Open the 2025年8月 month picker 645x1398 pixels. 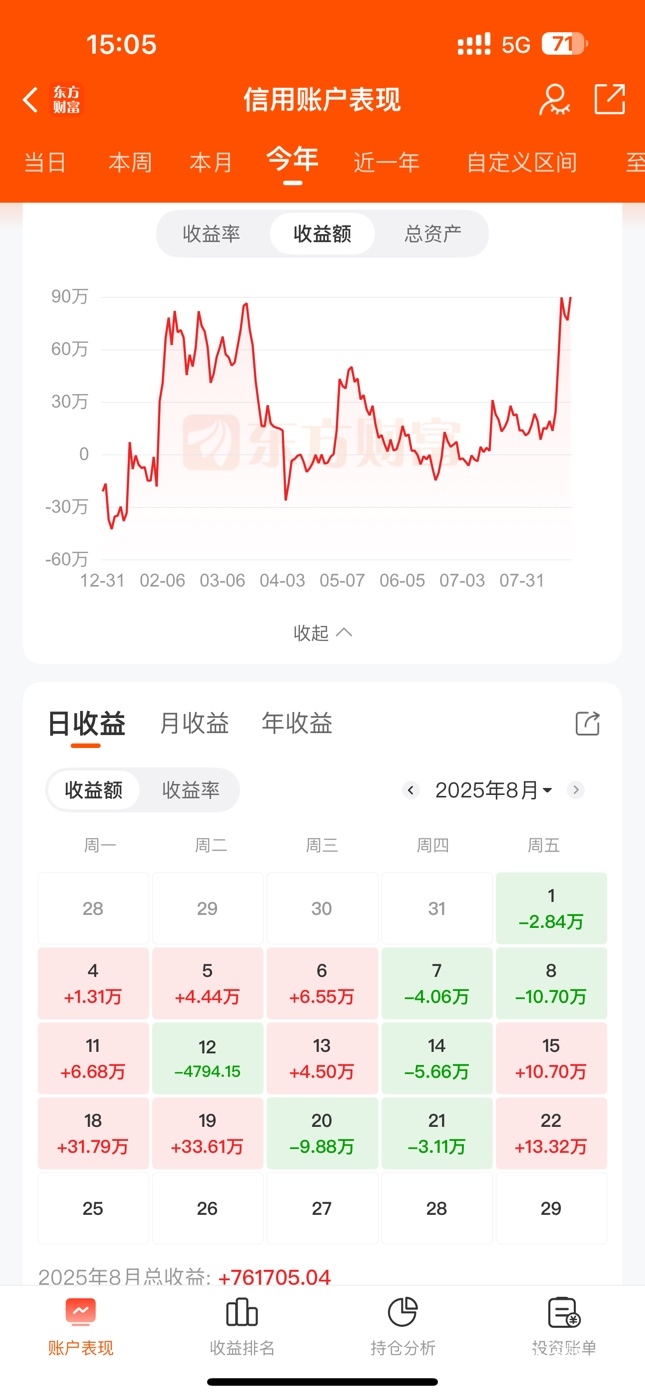pyautogui.click(x=493, y=790)
